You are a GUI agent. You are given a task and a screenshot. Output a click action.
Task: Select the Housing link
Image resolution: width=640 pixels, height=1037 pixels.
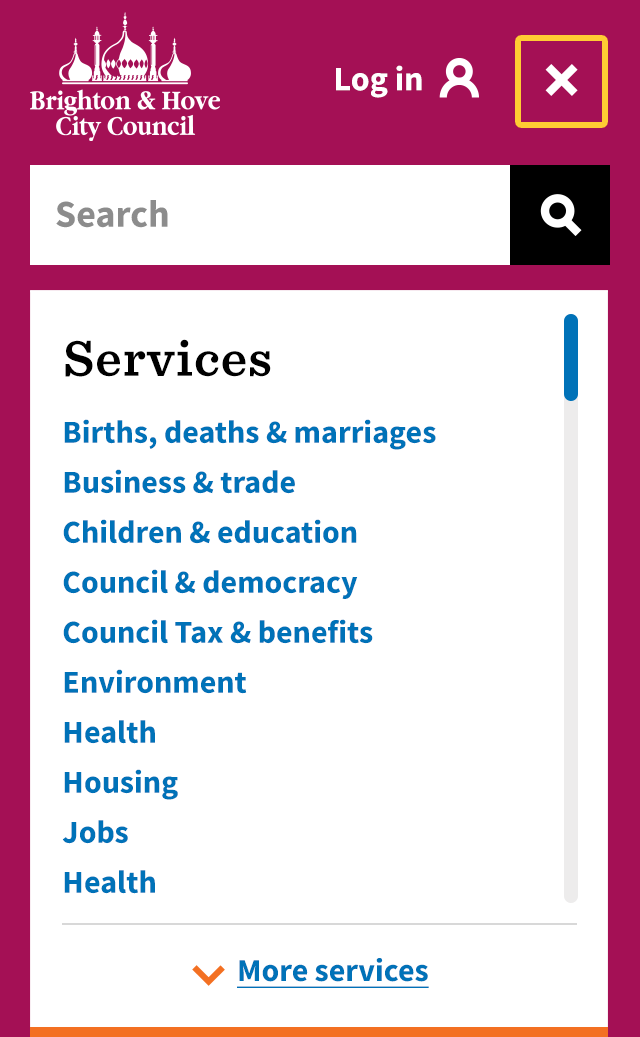(121, 783)
